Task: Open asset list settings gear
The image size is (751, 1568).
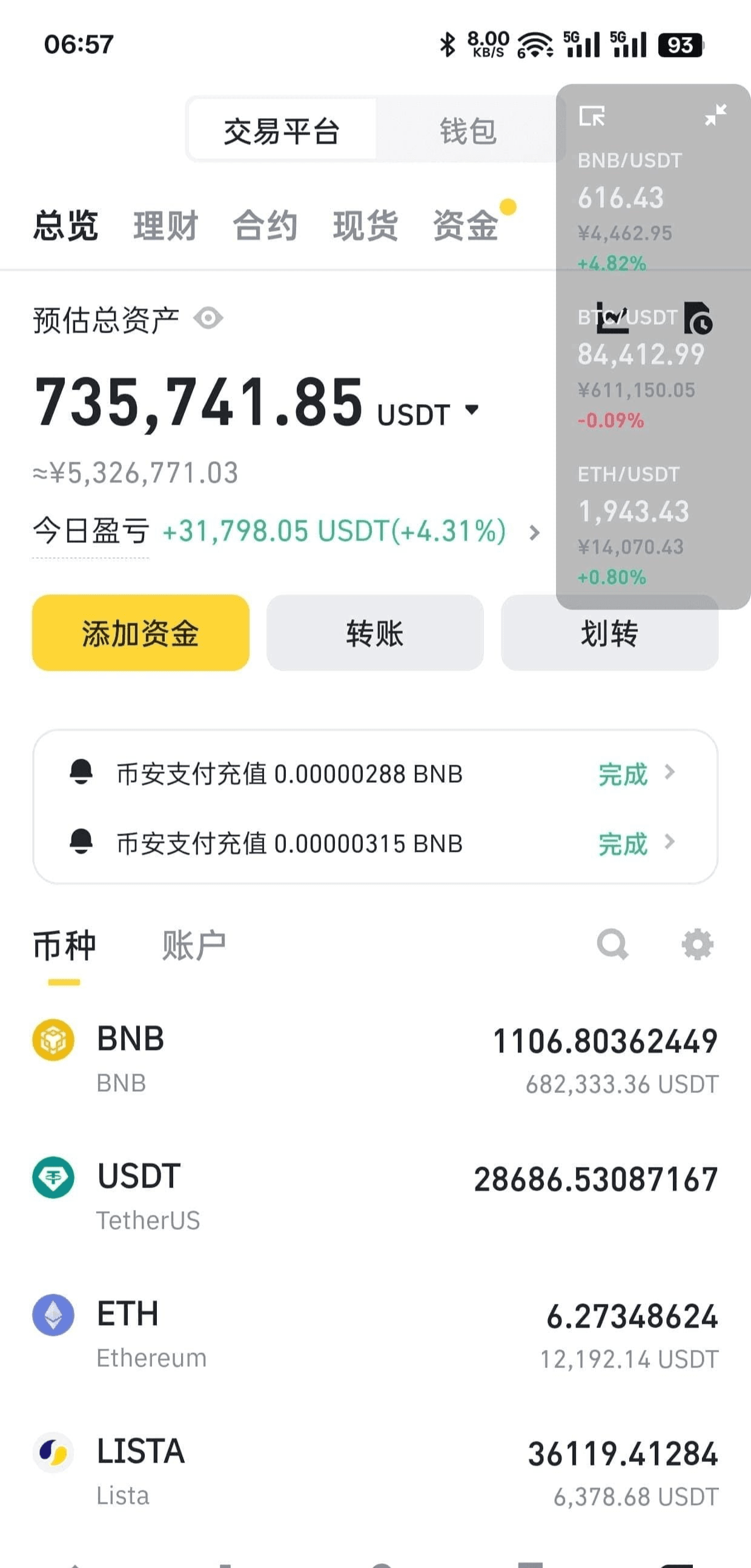Action: (x=697, y=944)
